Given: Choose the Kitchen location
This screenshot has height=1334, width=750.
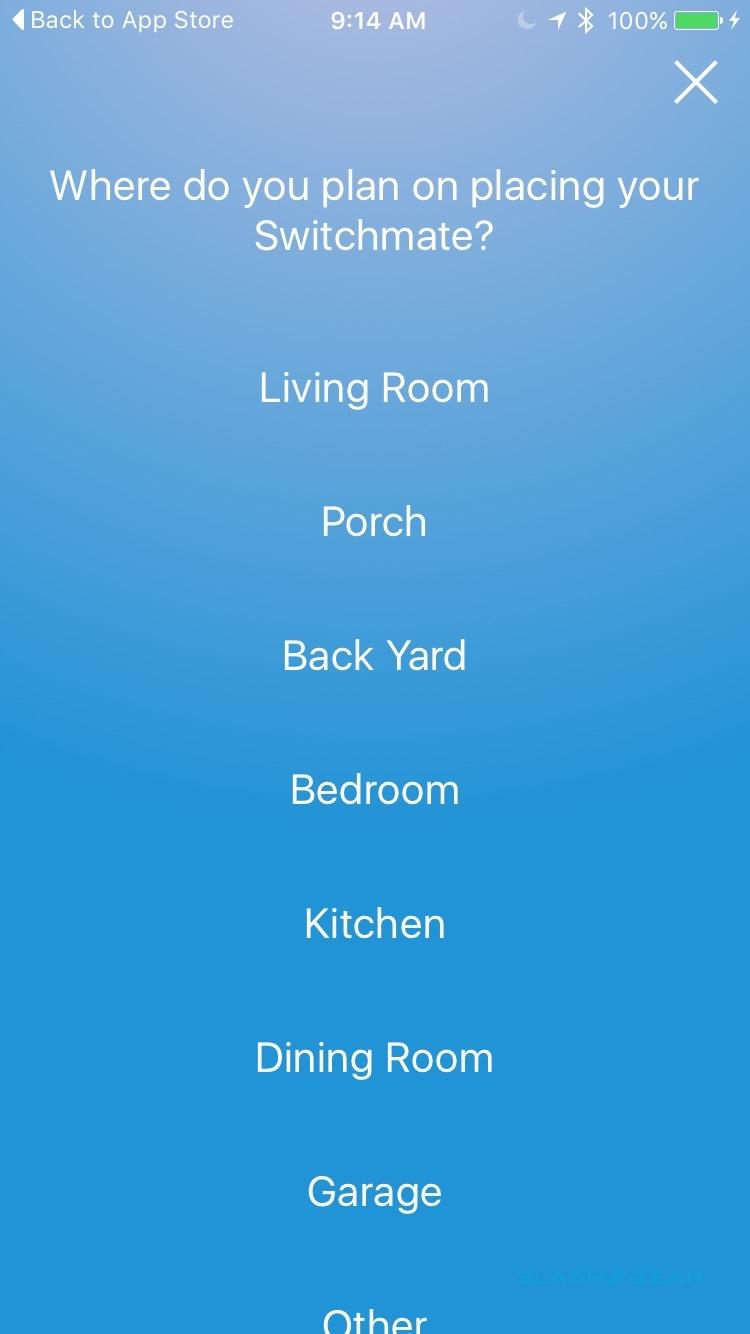Looking at the screenshot, I should tap(374, 924).
